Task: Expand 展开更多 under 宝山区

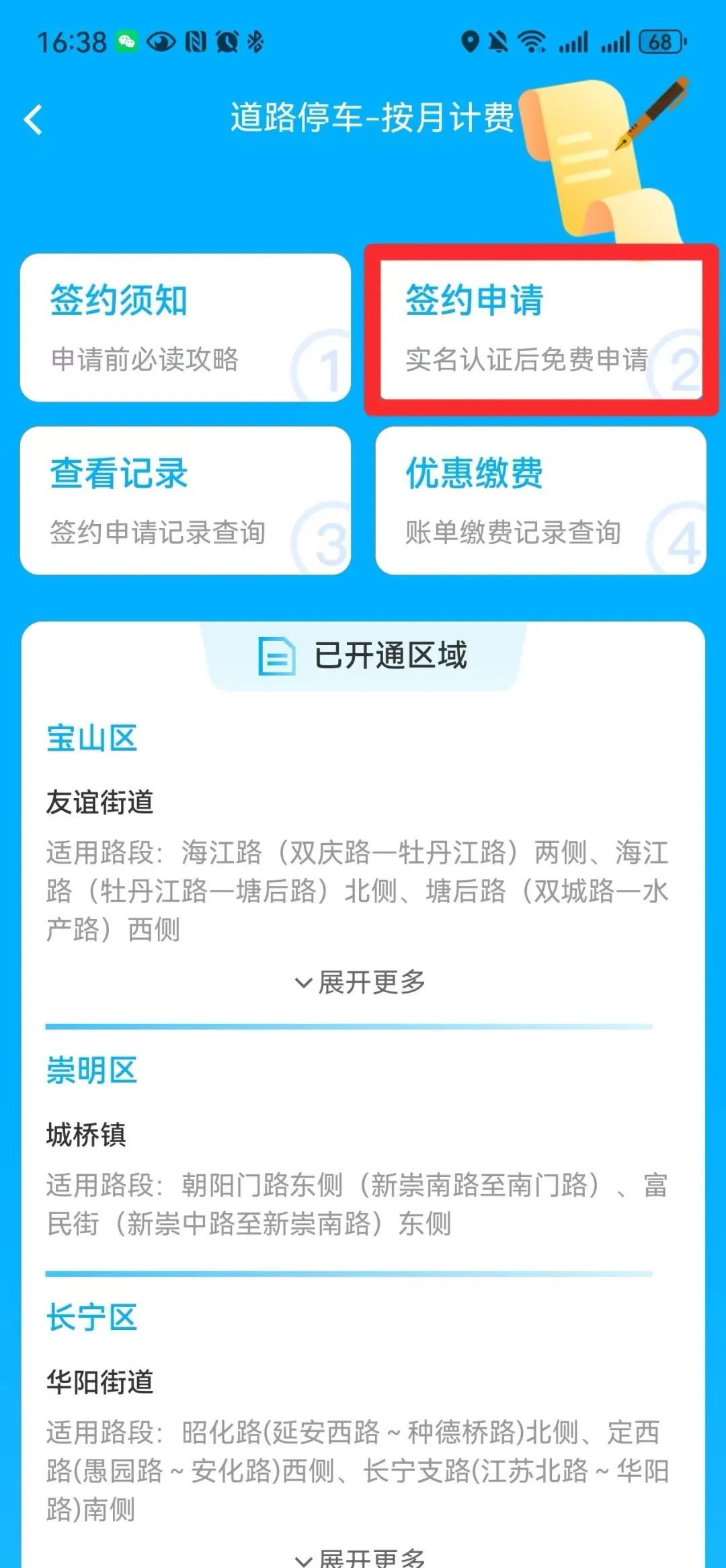Action: coord(361,983)
